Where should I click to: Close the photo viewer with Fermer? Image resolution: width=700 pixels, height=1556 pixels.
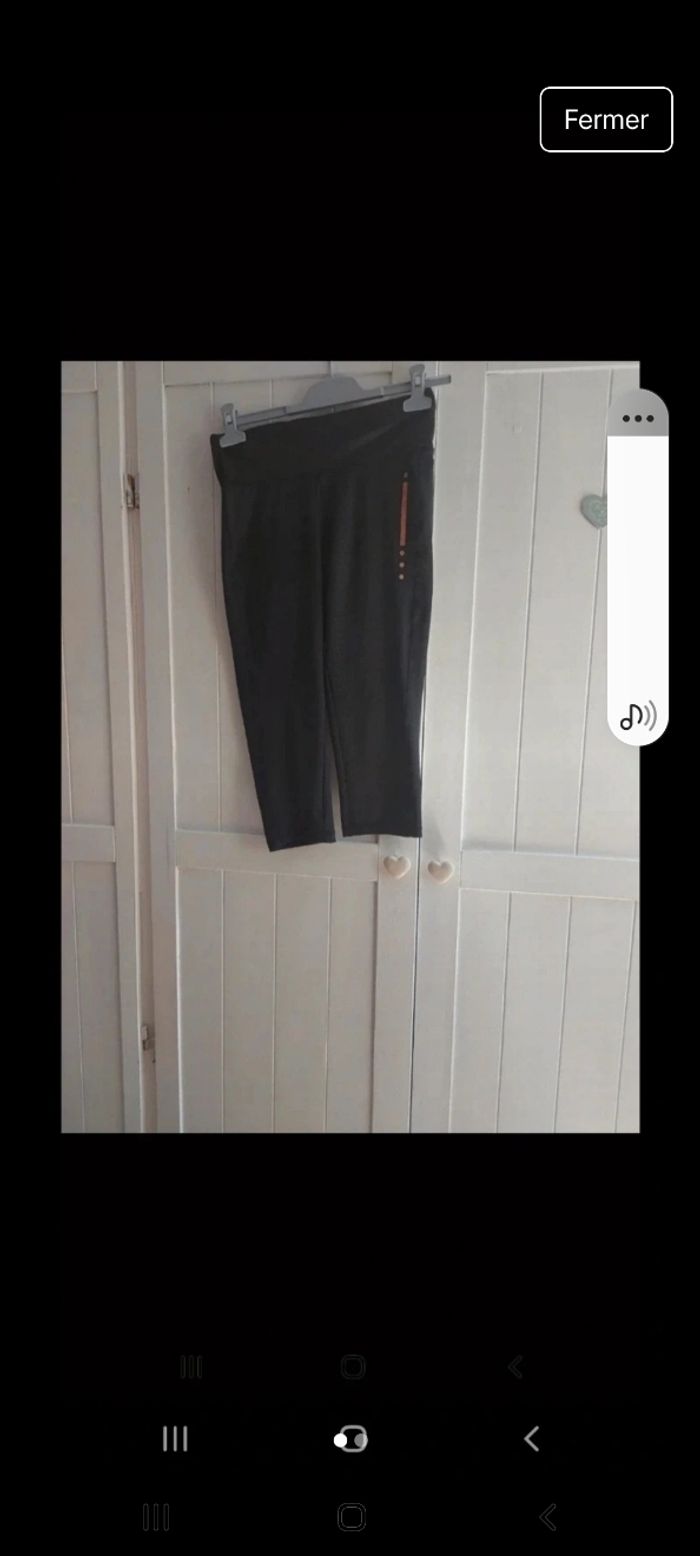(x=606, y=119)
